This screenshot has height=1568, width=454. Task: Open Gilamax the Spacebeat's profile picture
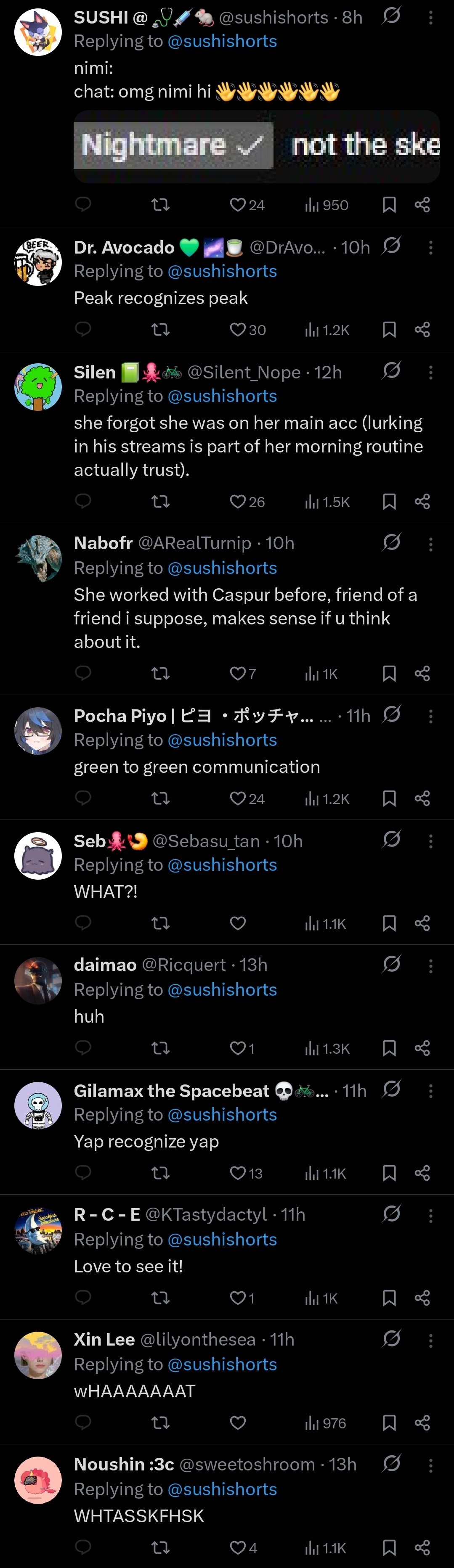click(x=38, y=1105)
